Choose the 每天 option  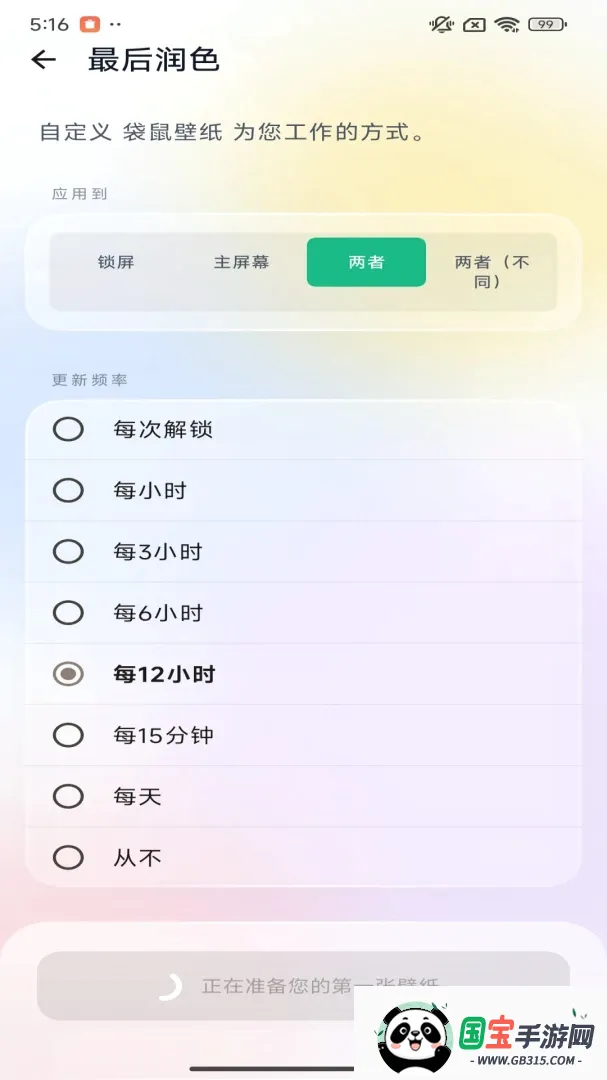click(x=304, y=797)
